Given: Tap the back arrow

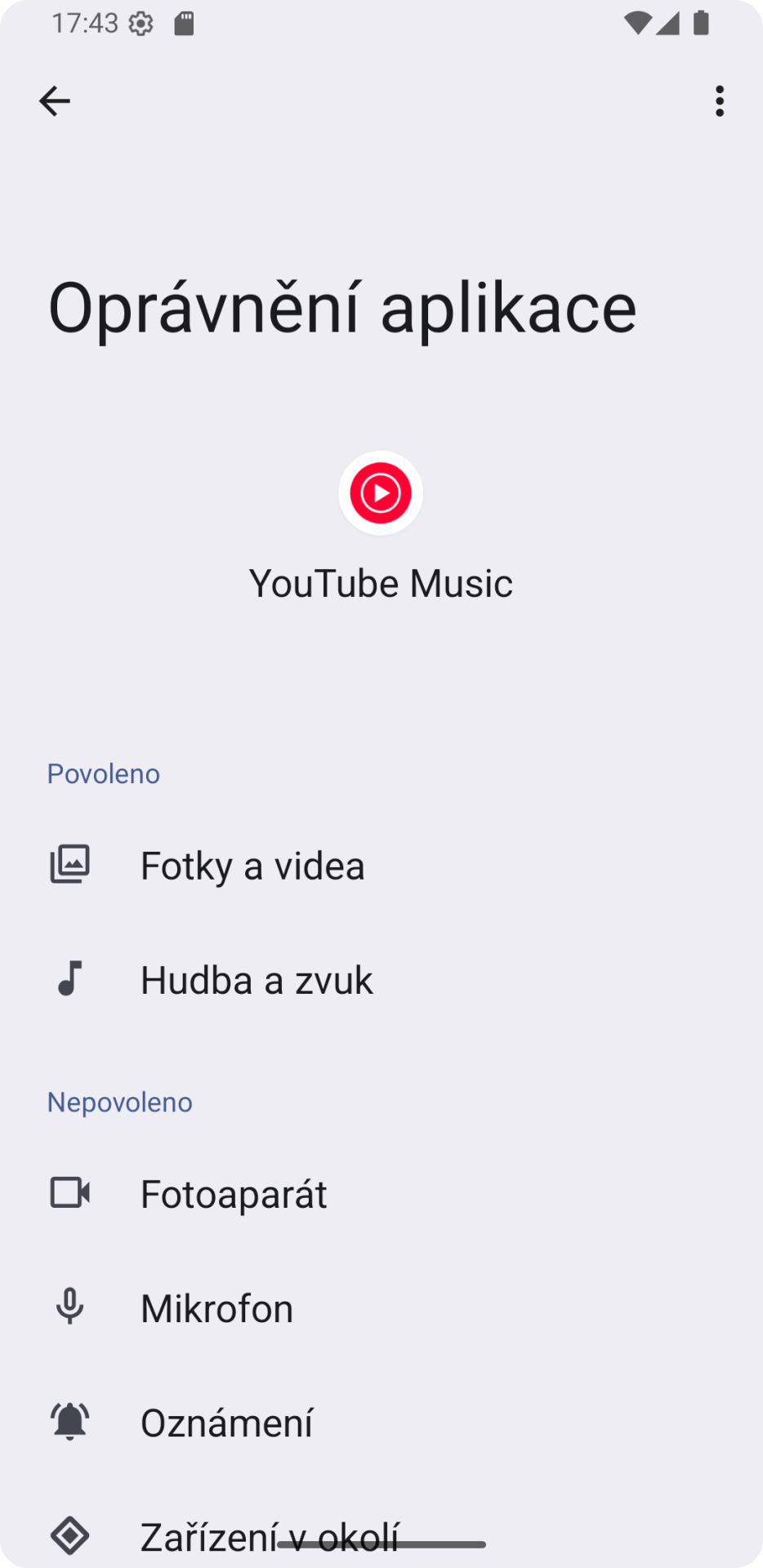Looking at the screenshot, I should [x=55, y=100].
